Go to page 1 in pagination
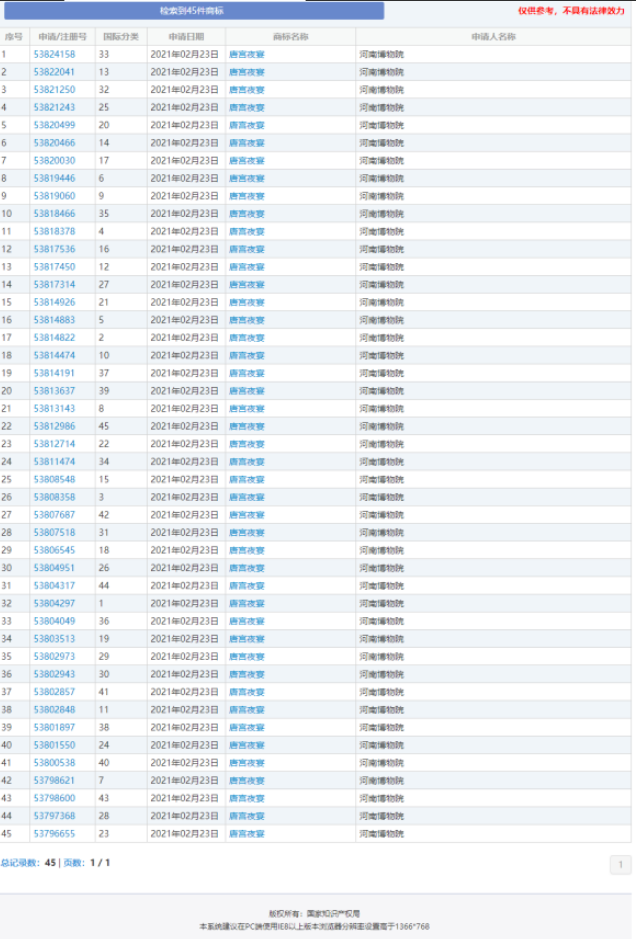636x939 pixels. click(620, 865)
